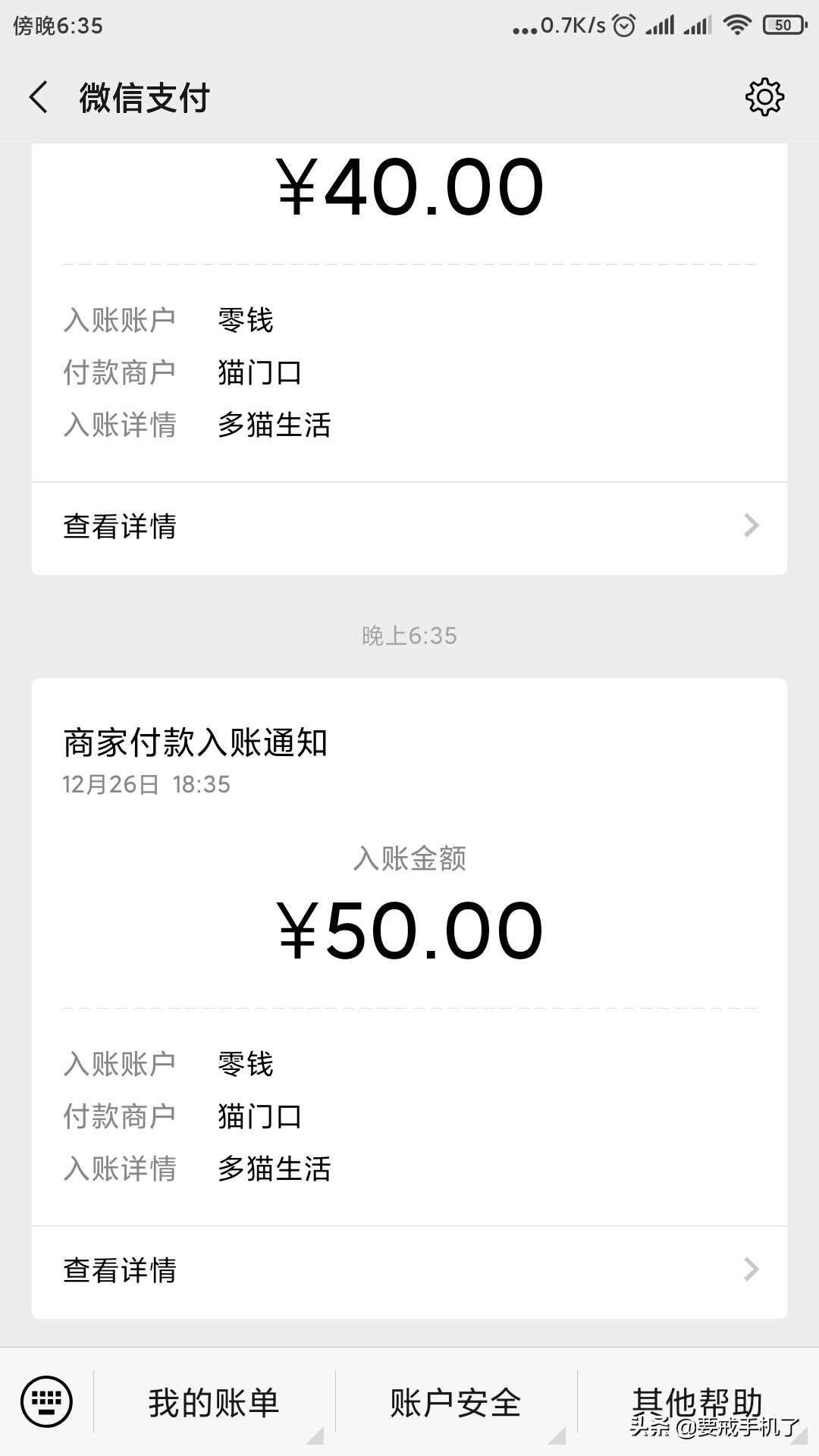The width and height of the screenshot is (819, 1456).
Task: Go back from 微信支付 screen
Action: (39, 97)
